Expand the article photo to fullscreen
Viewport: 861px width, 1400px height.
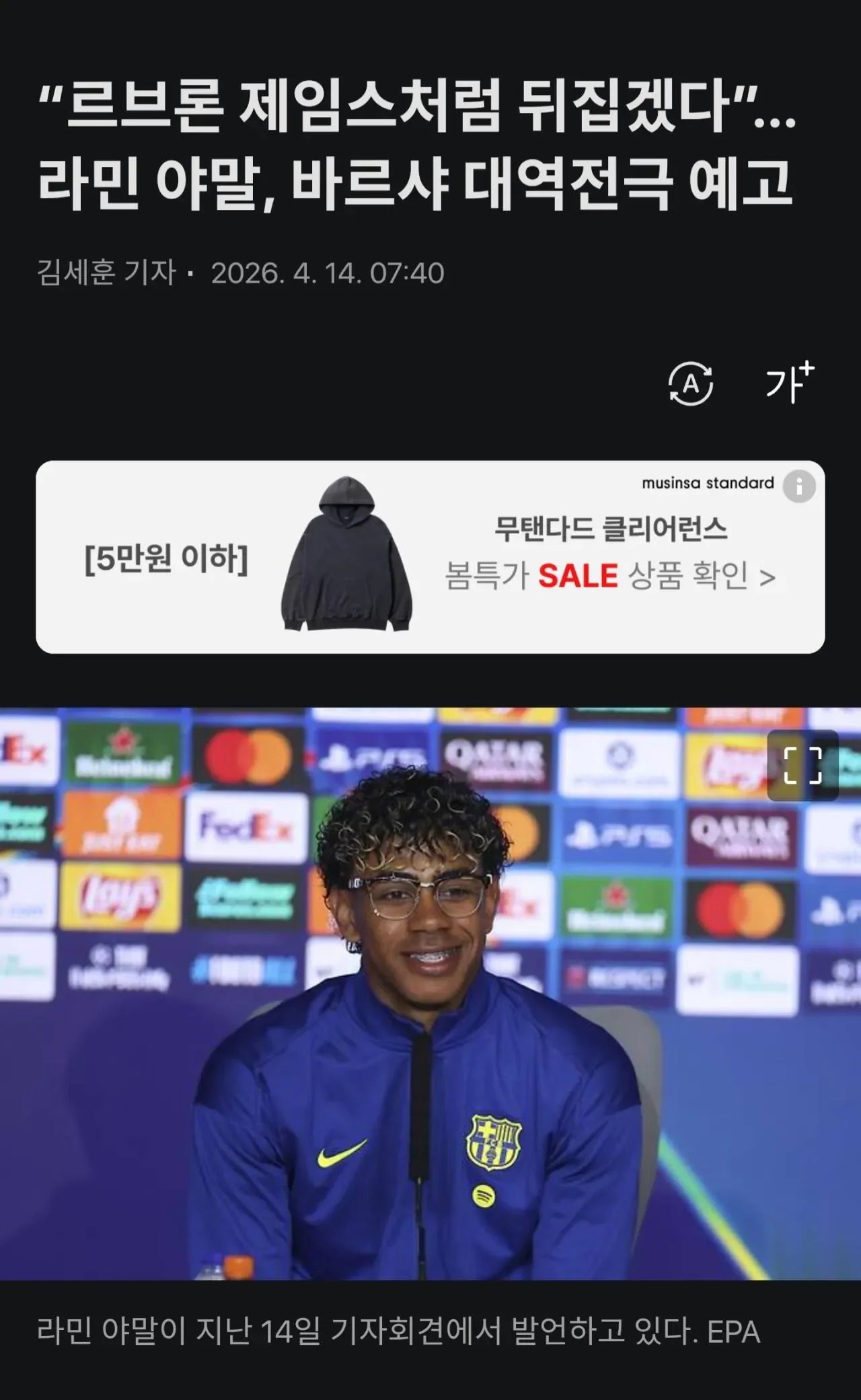coord(802,766)
